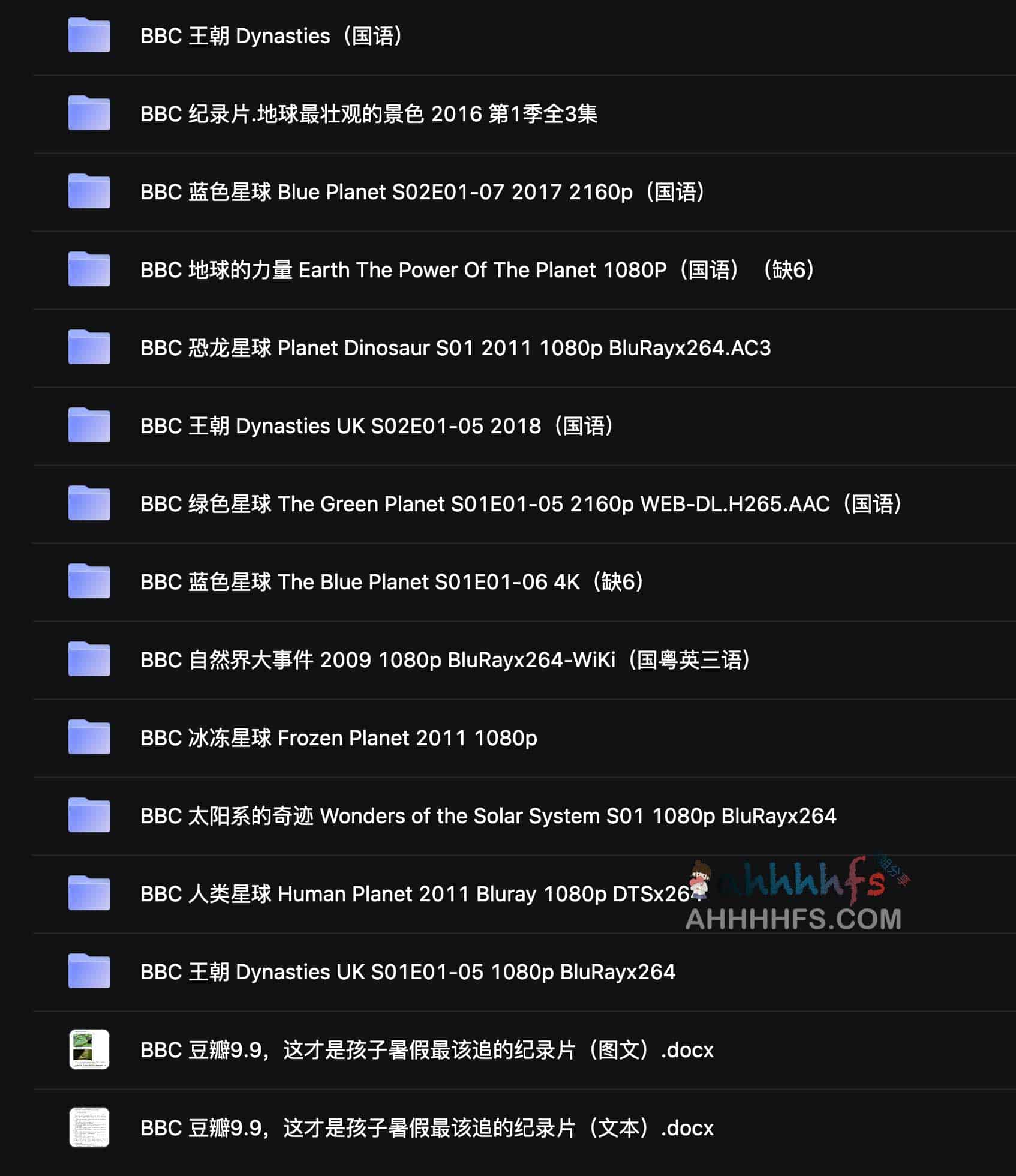The image size is (1016, 1176).
Task: Open the Dynasties UK S02E01-05 2018 folder
Action: point(377,426)
